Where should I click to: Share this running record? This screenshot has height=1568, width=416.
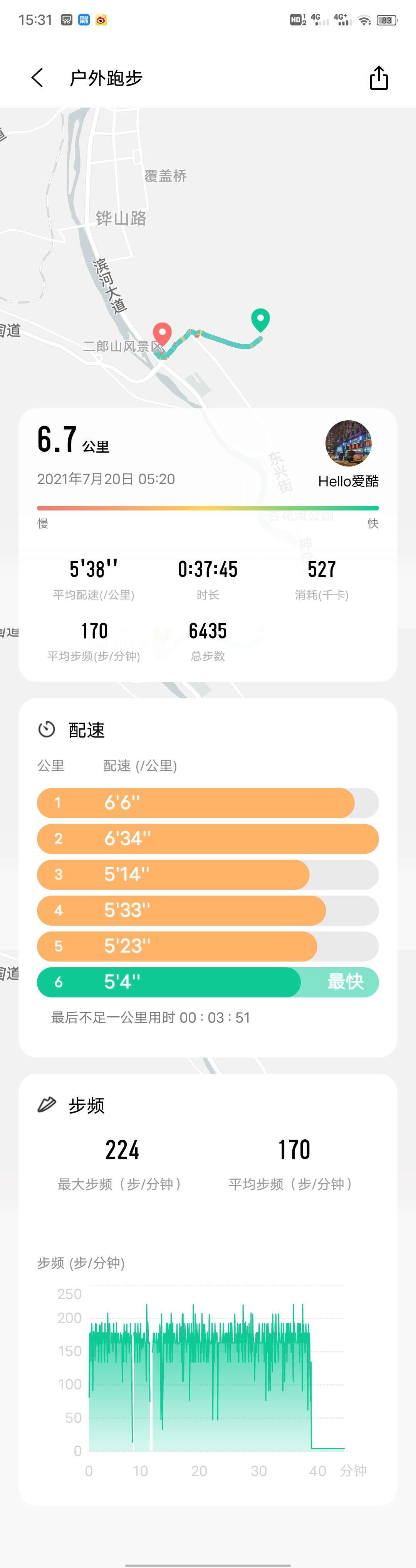[378, 78]
